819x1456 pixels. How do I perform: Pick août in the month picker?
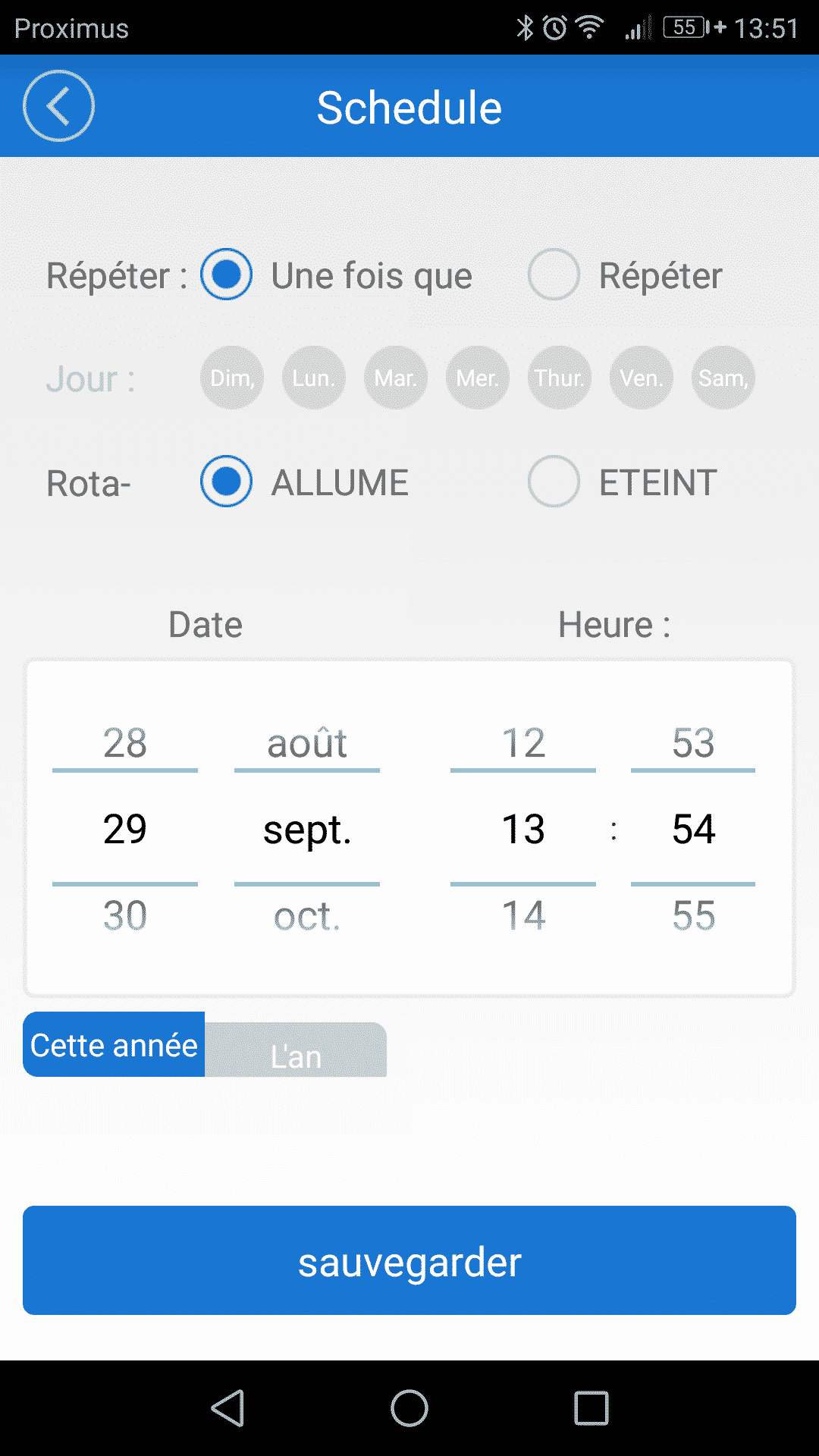click(307, 743)
